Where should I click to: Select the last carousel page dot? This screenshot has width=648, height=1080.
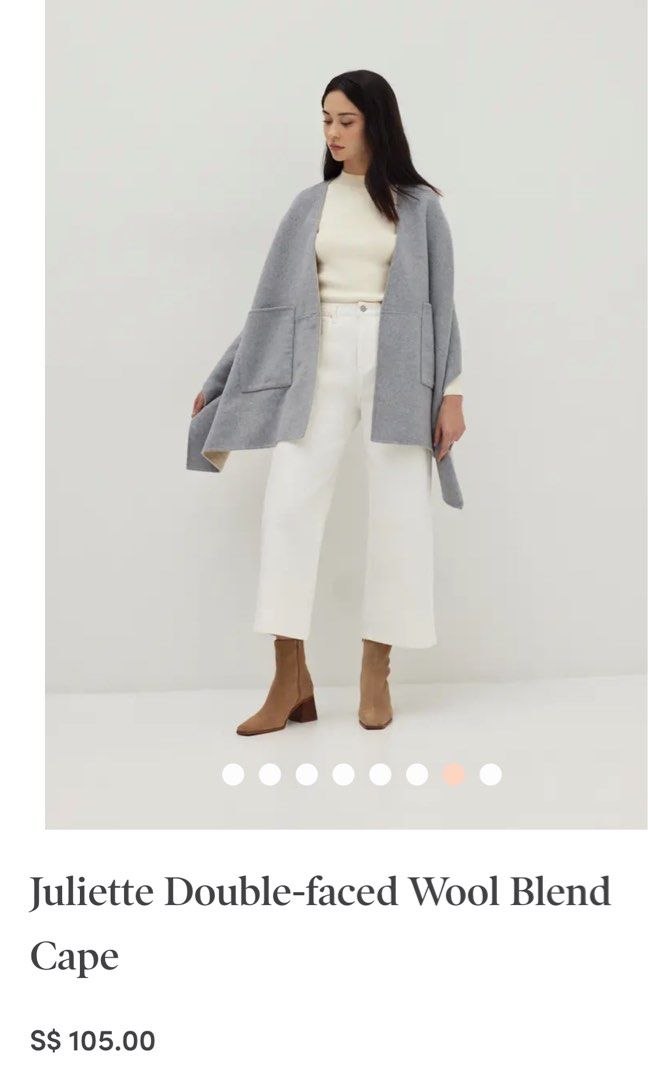(490, 774)
